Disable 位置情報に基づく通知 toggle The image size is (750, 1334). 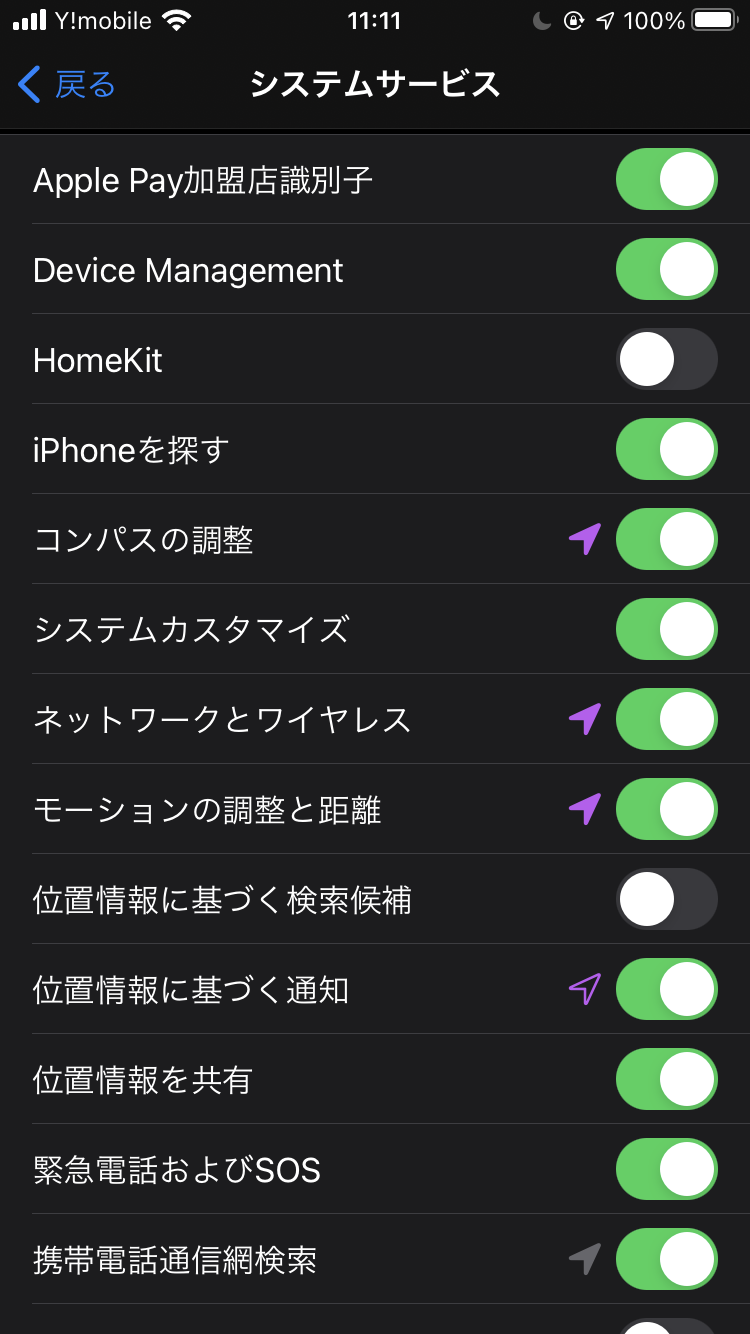pos(666,990)
